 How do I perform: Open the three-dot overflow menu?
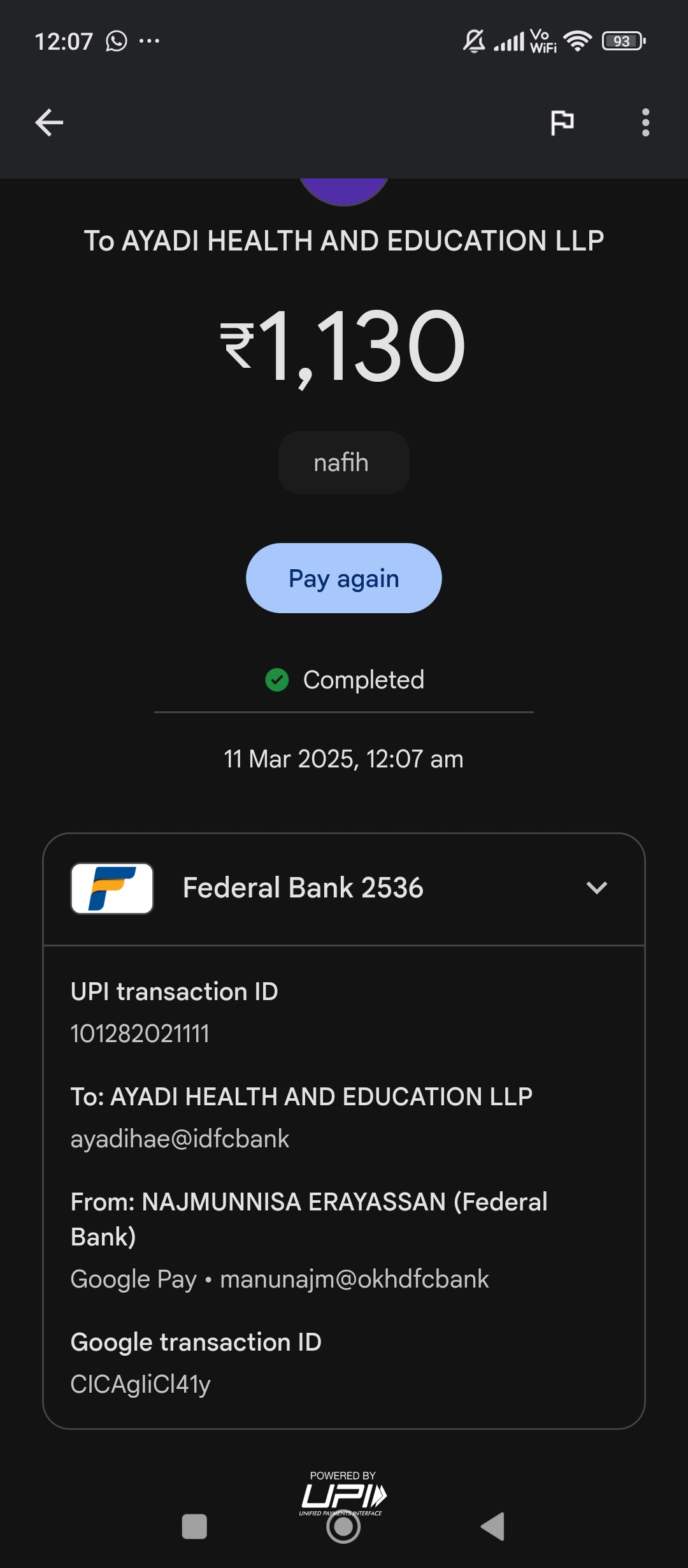point(645,122)
